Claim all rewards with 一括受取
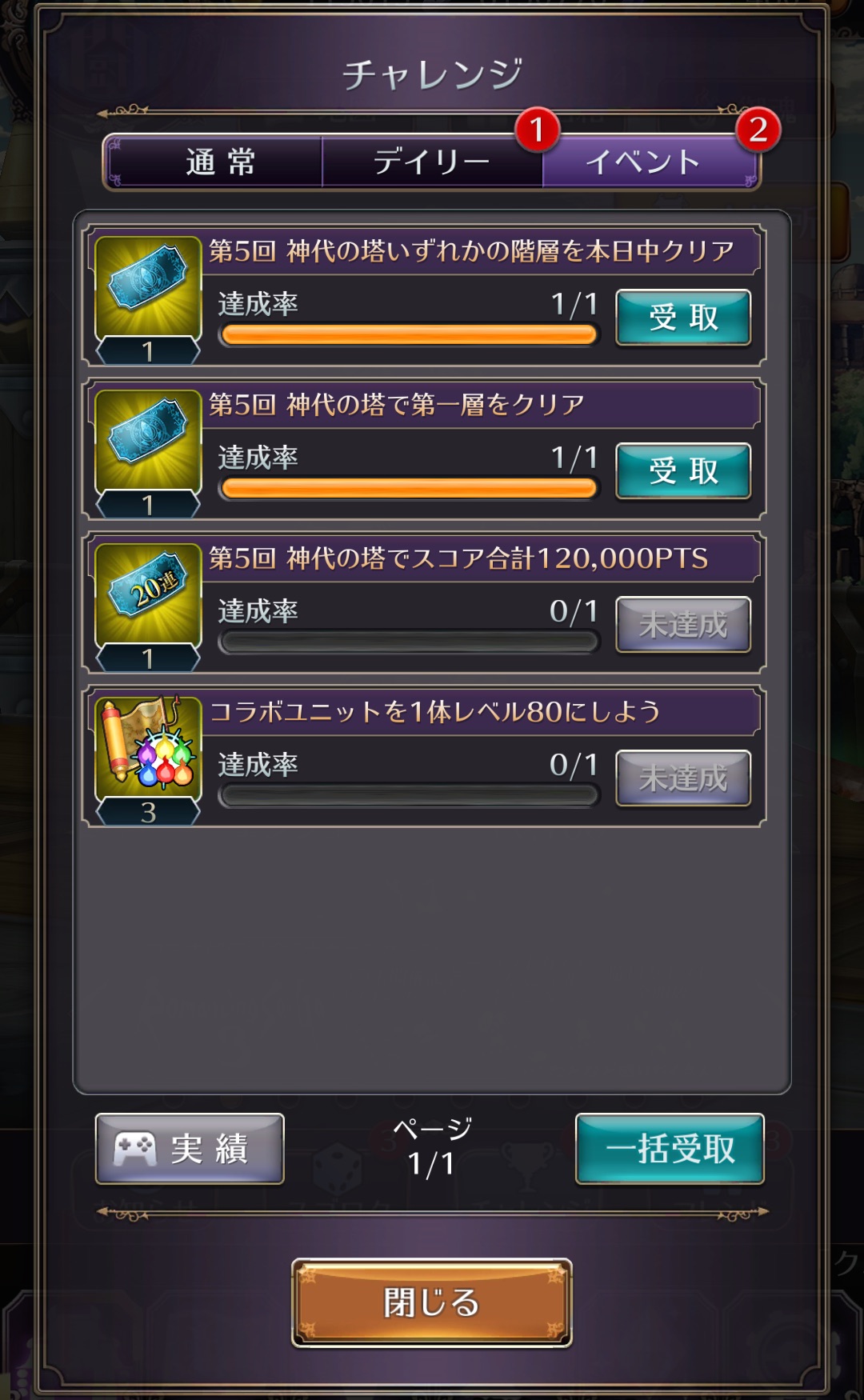864x1400 pixels. coord(670,1149)
